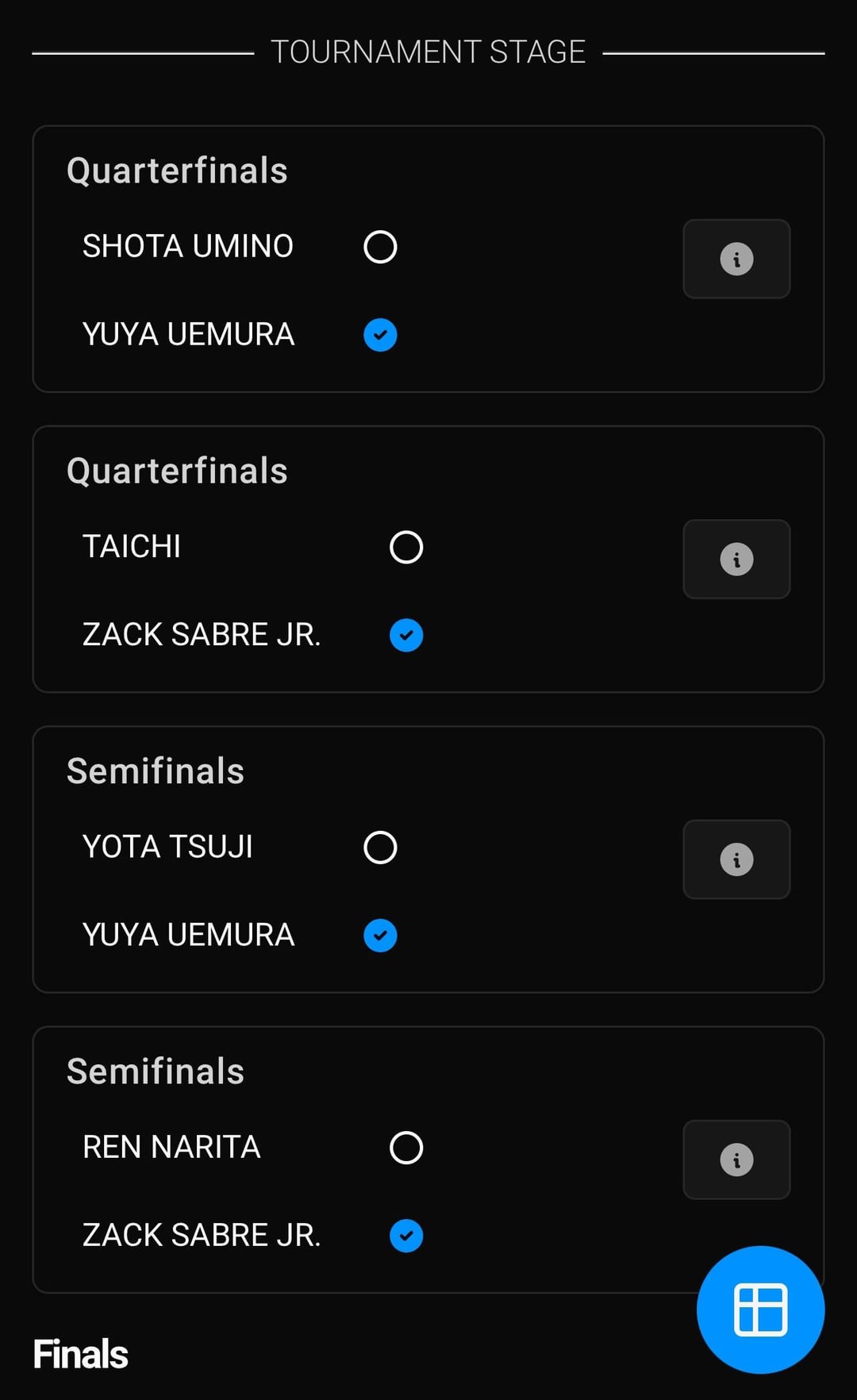
Task: Choose Yota Tsuji in the semifinals
Action: pyautogui.click(x=380, y=847)
